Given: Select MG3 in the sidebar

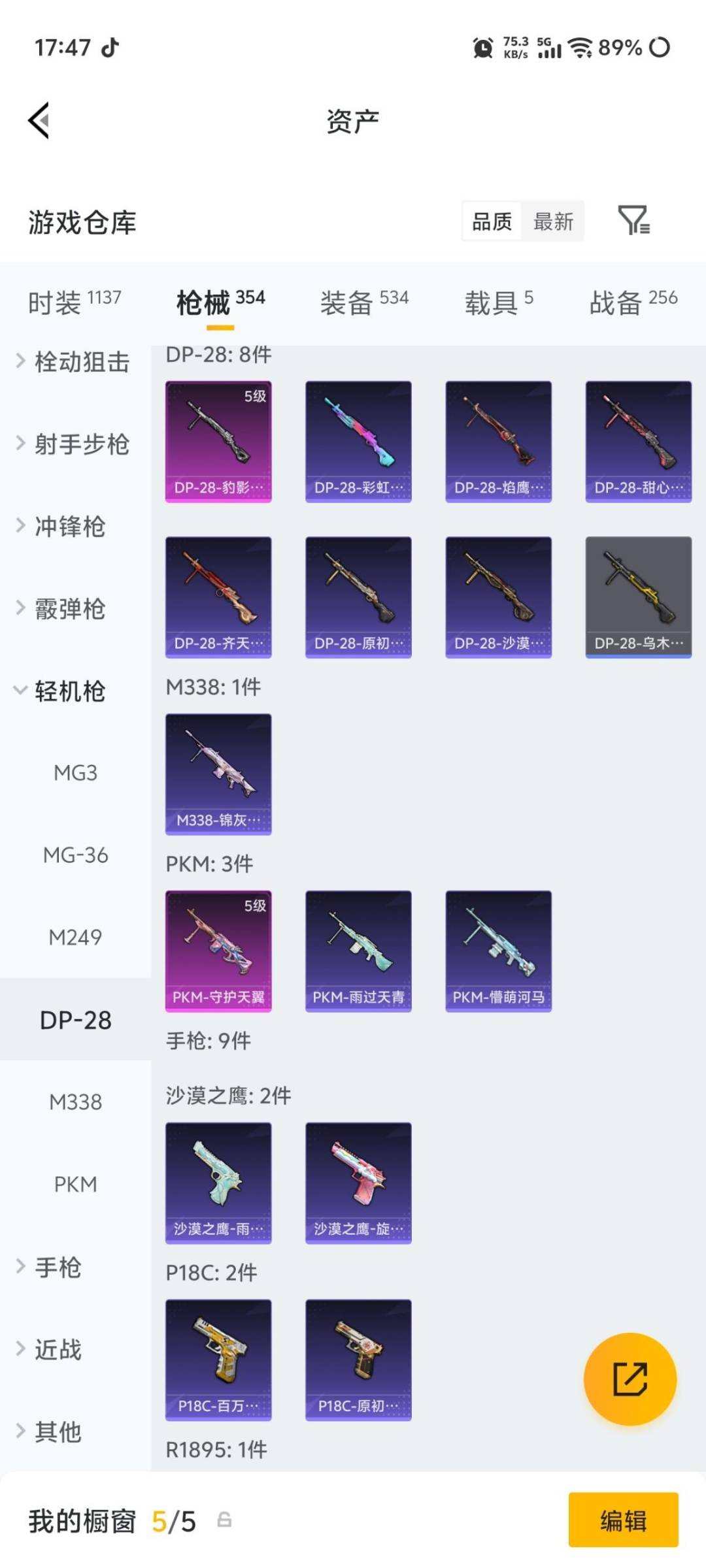Looking at the screenshot, I should coord(75,773).
